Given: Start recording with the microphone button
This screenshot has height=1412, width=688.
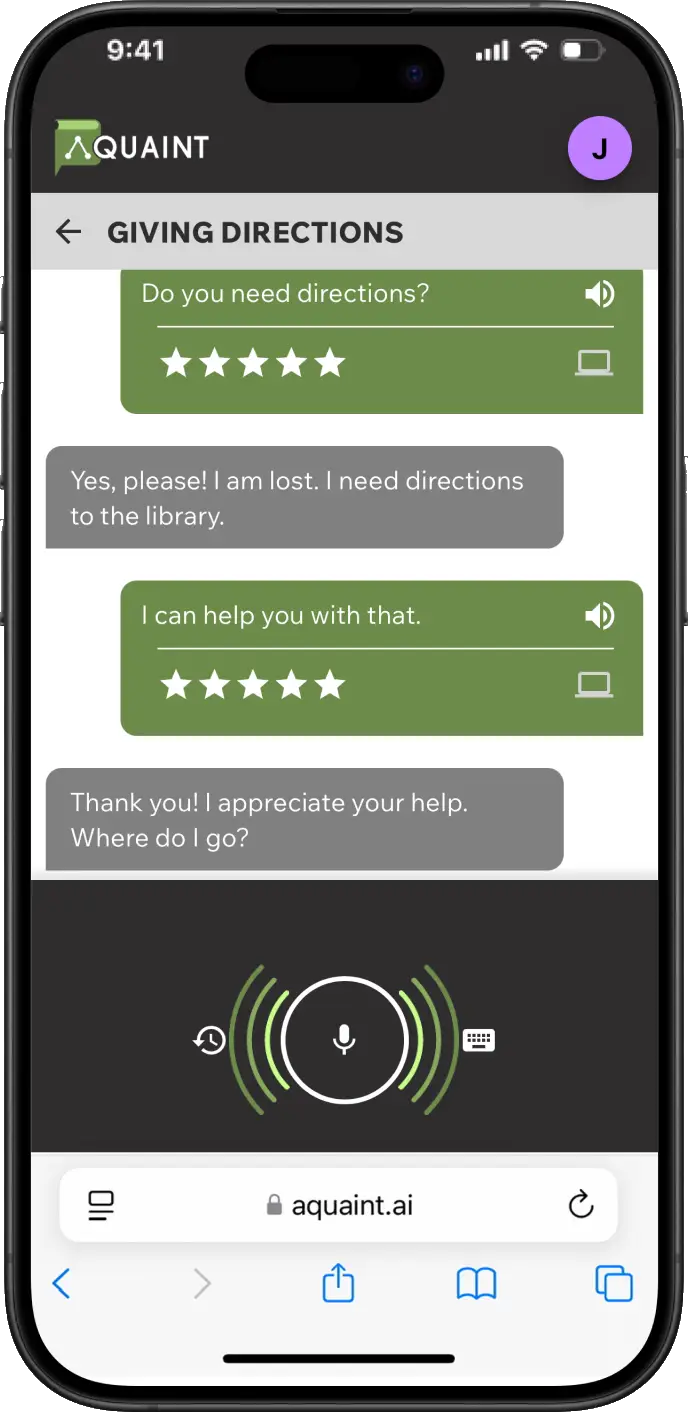Looking at the screenshot, I should pyautogui.click(x=344, y=1040).
